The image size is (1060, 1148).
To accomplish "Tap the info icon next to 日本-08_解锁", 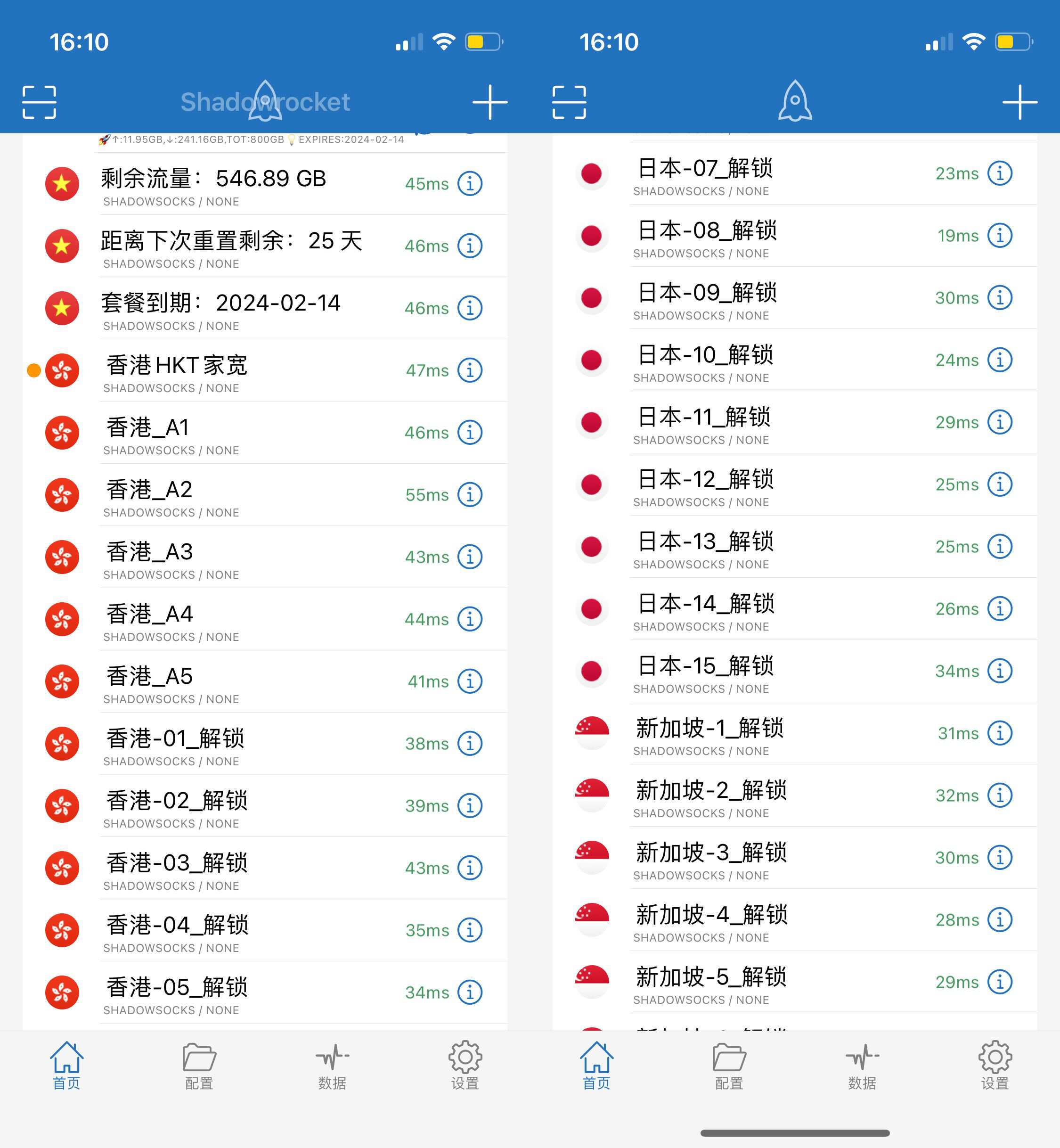I will (999, 236).
